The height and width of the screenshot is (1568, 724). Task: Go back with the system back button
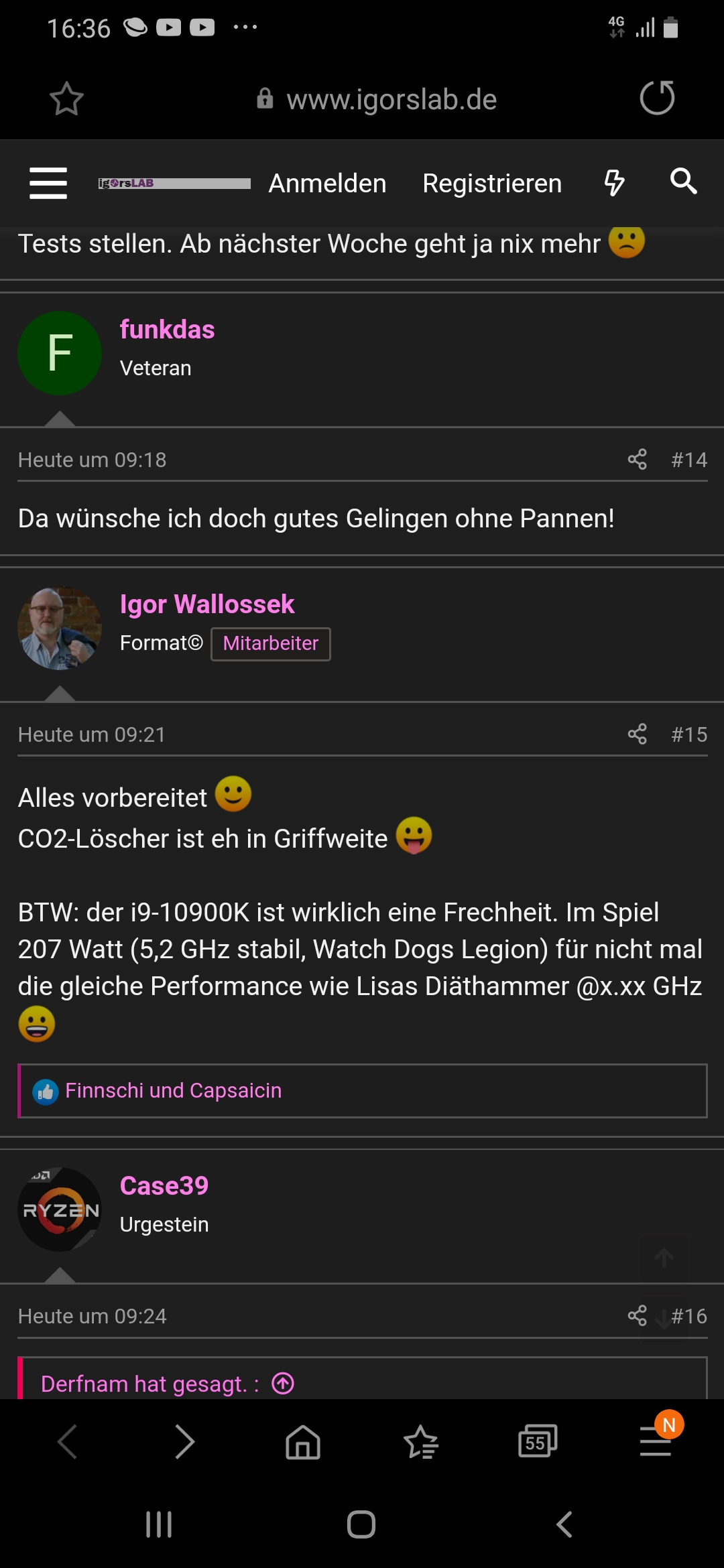point(564,1524)
